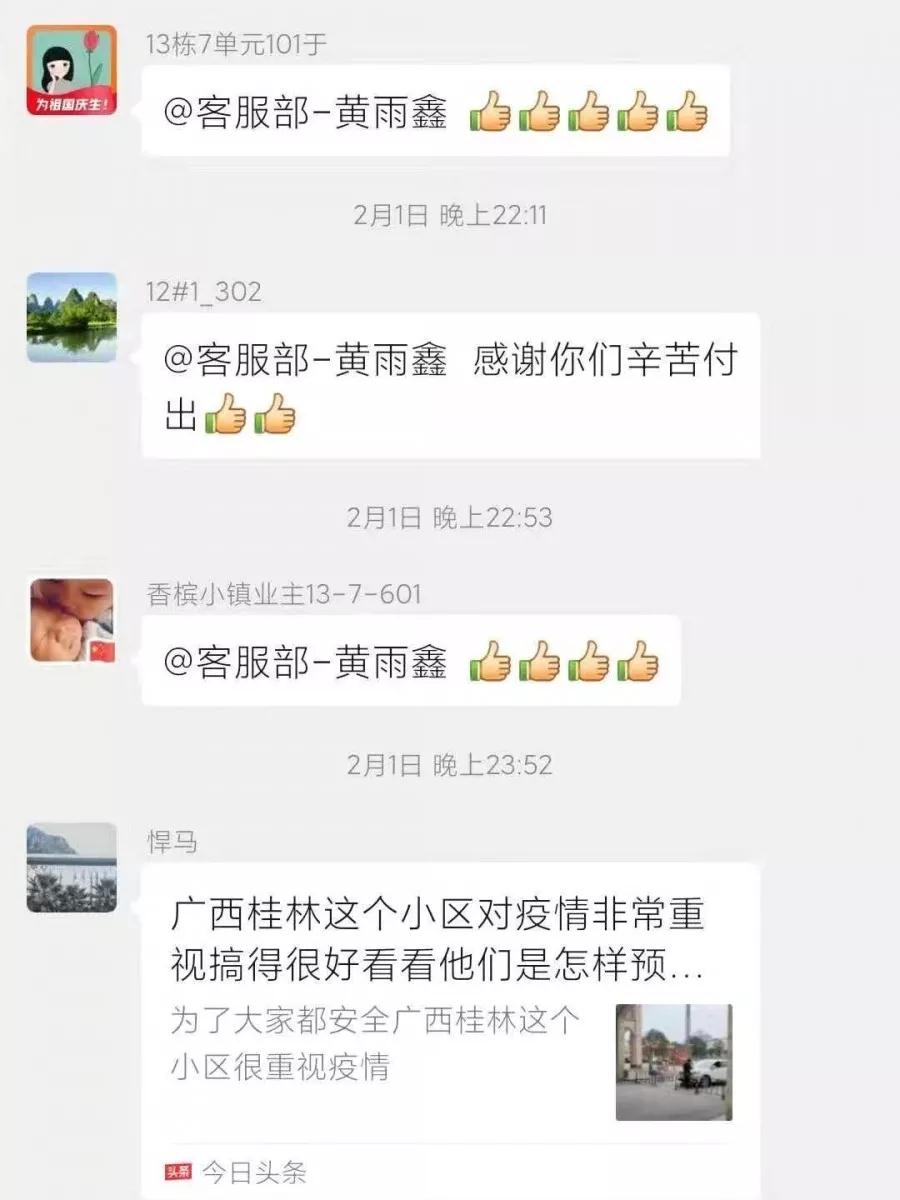Tap the avatar of 香槟小镇业主13-7-601

(71, 620)
